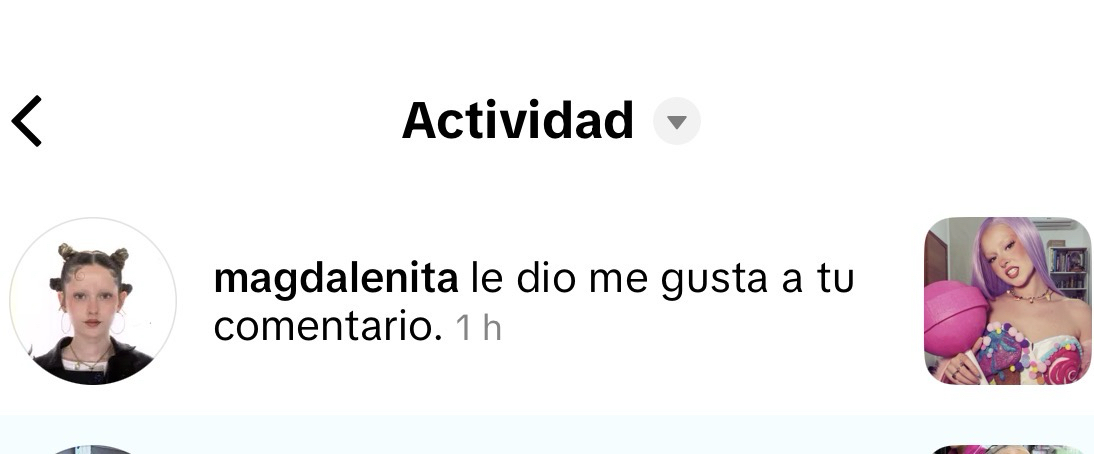Image resolution: width=1094 pixels, height=454 pixels.
Task: Open the magdalenita username link
Action: [336, 279]
